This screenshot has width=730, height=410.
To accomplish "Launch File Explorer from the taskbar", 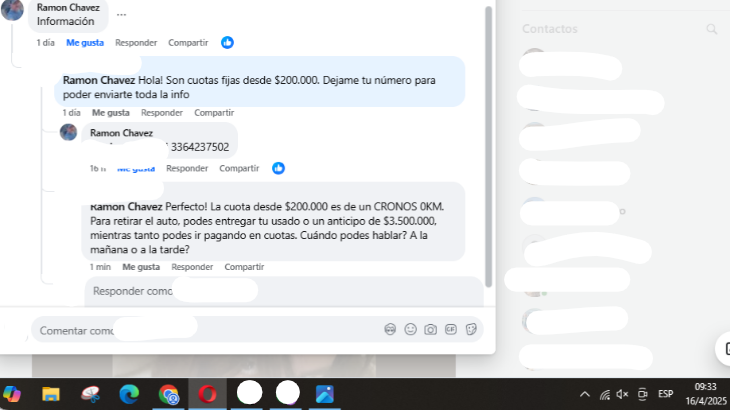I will 51,394.
